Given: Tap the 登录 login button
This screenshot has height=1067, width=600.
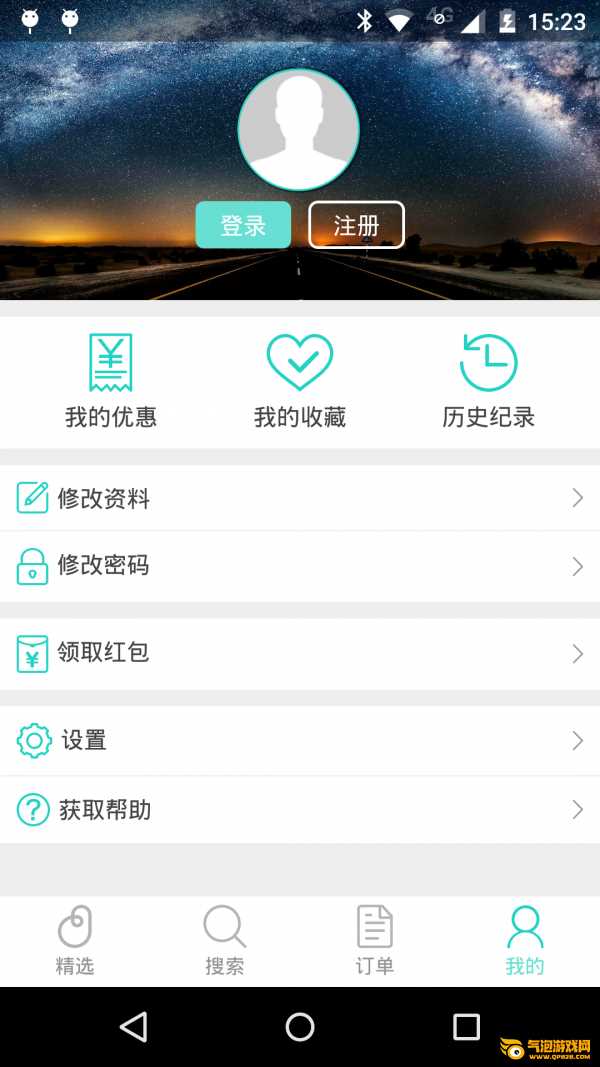Looking at the screenshot, I should (x=243, y=225).
